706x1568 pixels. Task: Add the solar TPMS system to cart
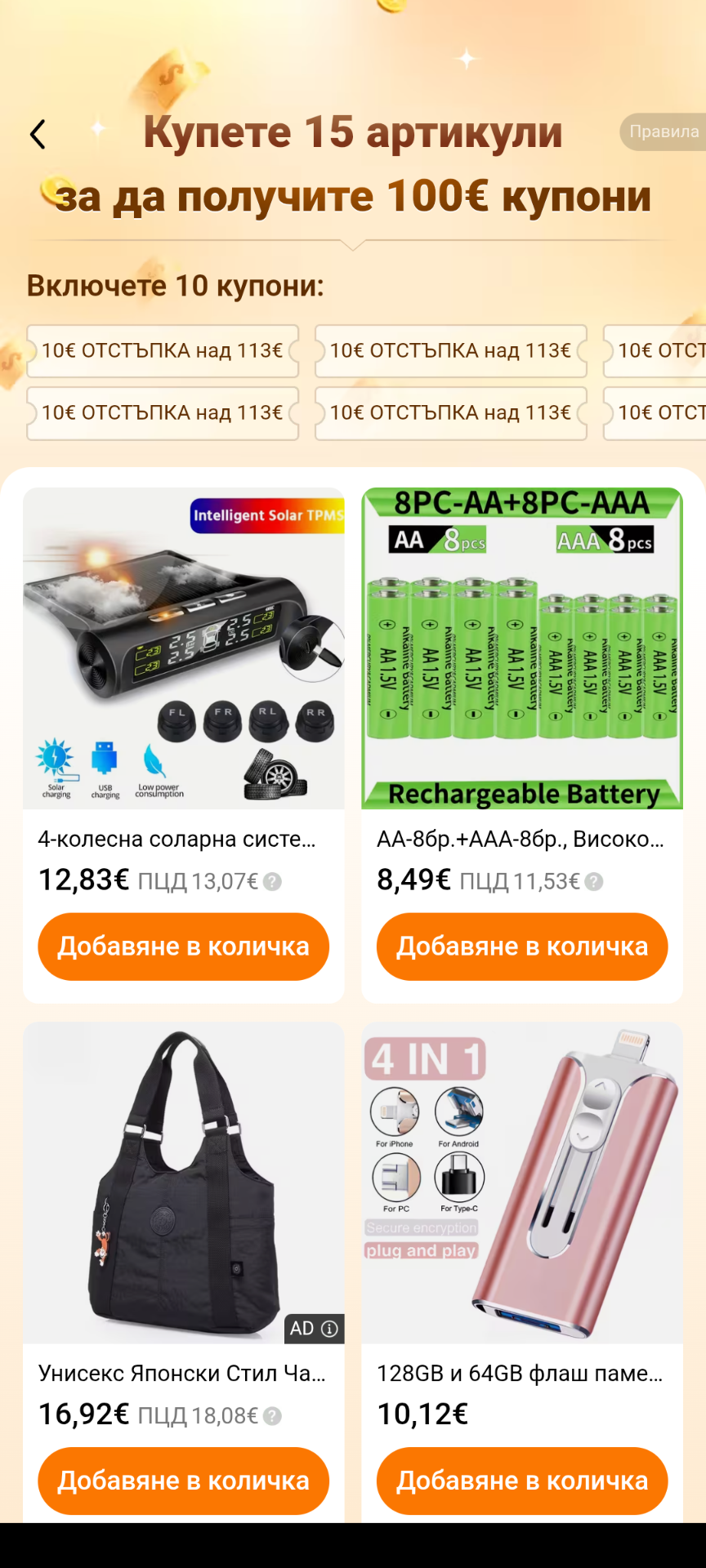click(x=183, y=947)
